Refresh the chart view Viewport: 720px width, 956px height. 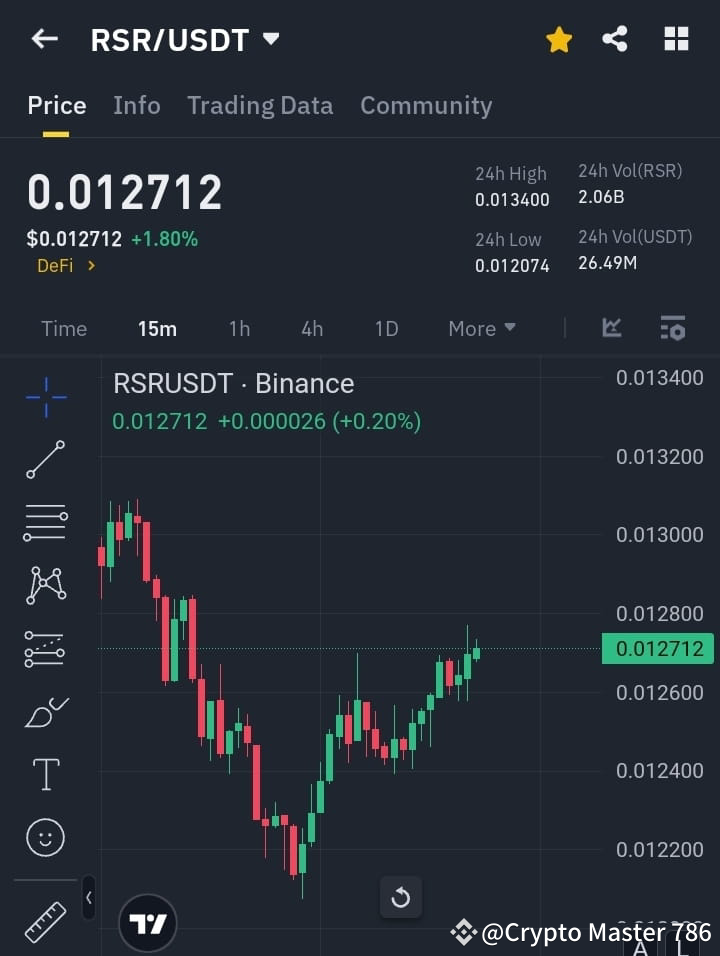click(x=401, y=898)
